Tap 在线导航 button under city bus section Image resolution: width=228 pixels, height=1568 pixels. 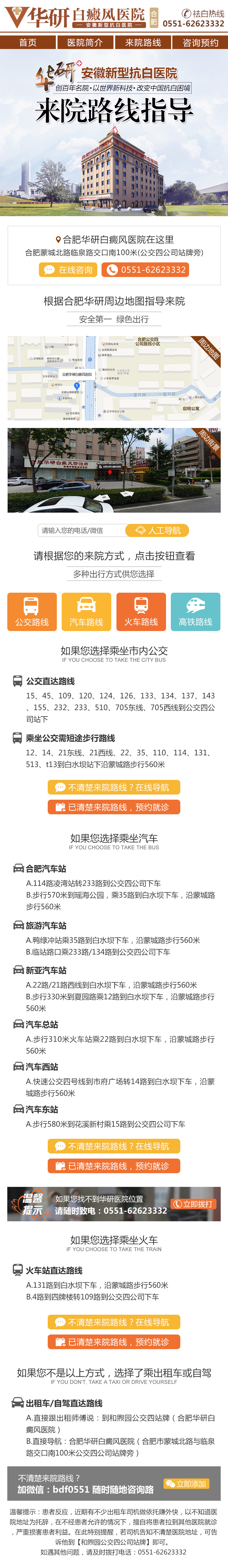point(114,787)
